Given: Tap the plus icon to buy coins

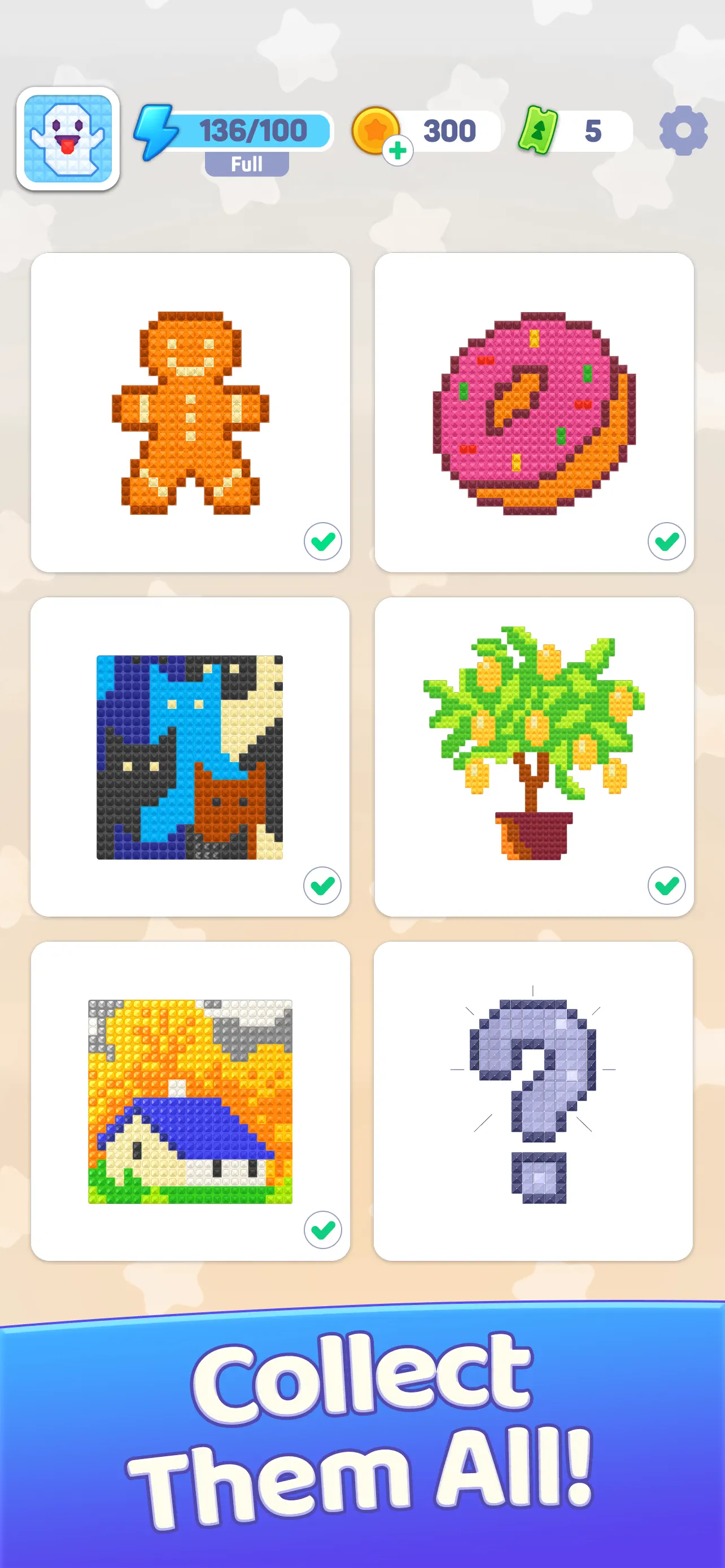Looking at the screenshot, I should [x=396, y=150].
